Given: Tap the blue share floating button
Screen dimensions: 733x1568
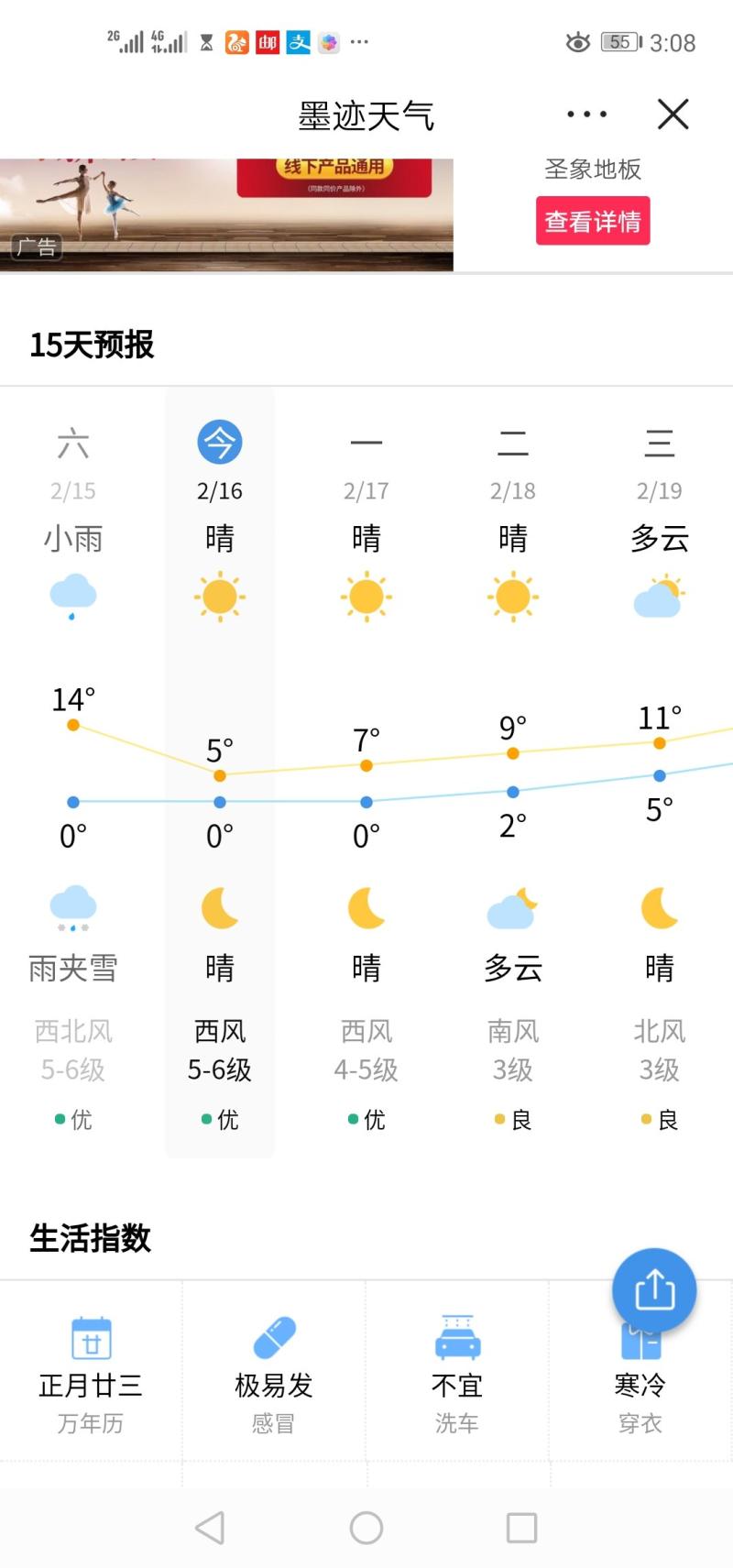Looking at the screenshot, I should click(x=654, y=1289).
